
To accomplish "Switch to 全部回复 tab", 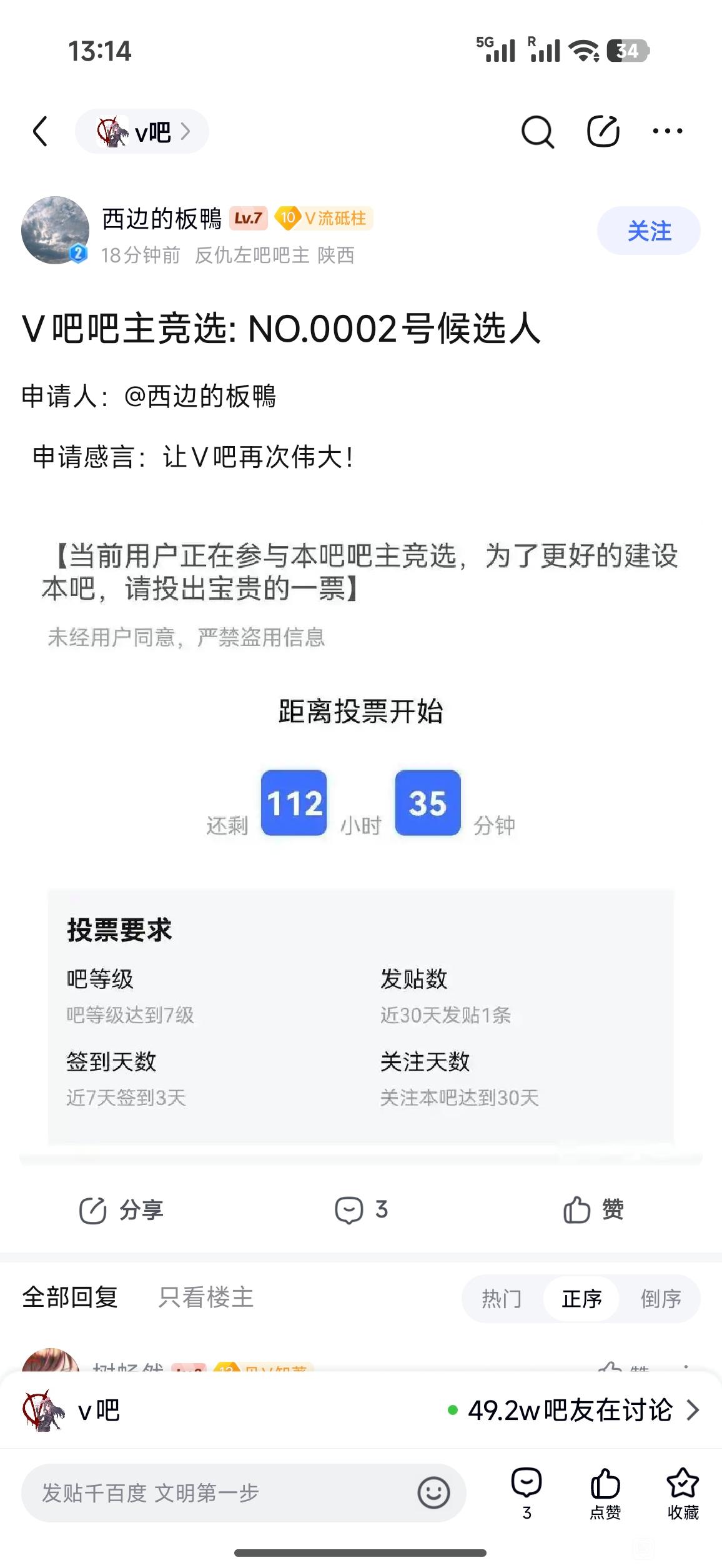I will [70, 1298].
